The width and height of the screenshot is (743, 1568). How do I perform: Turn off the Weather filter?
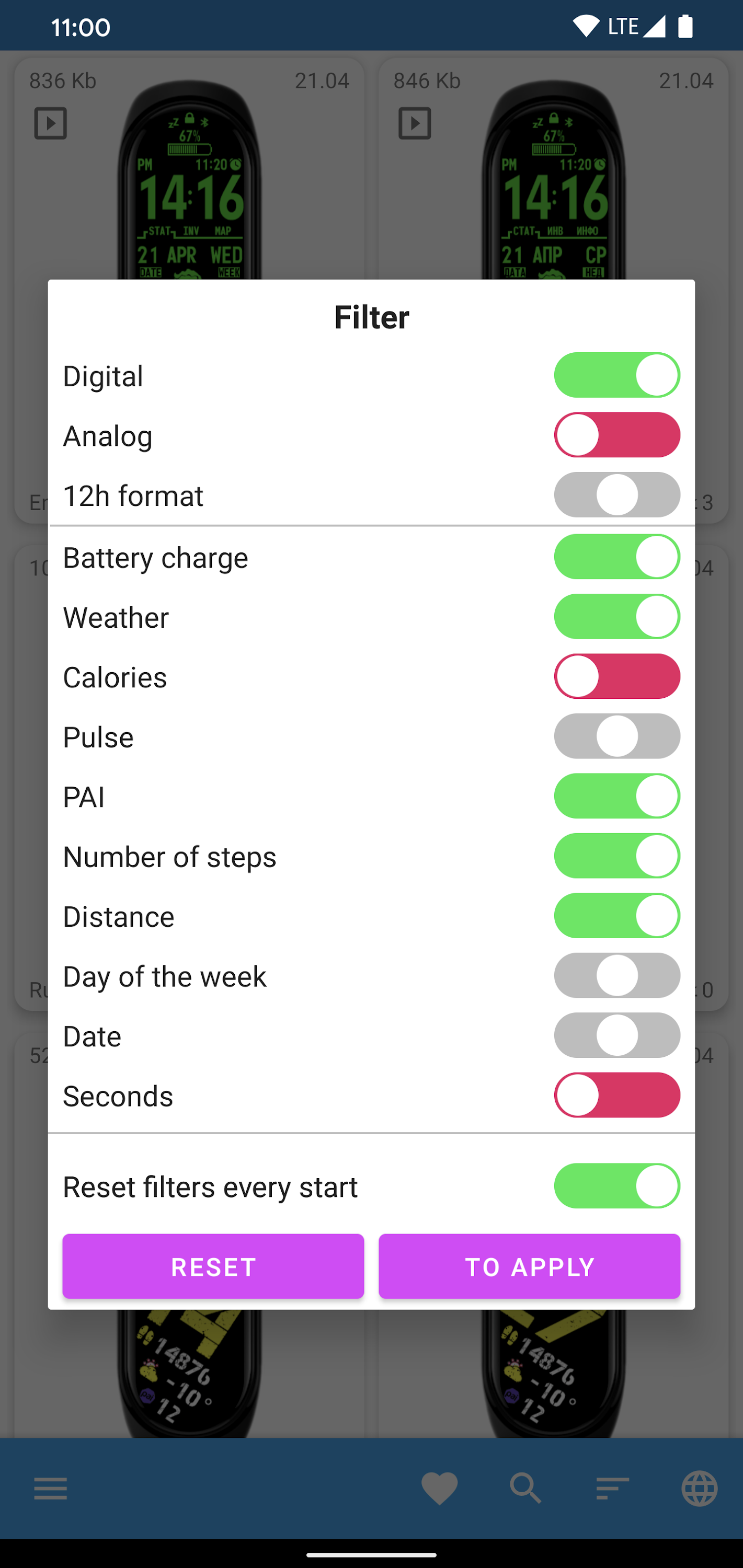(x=617, y=616)
